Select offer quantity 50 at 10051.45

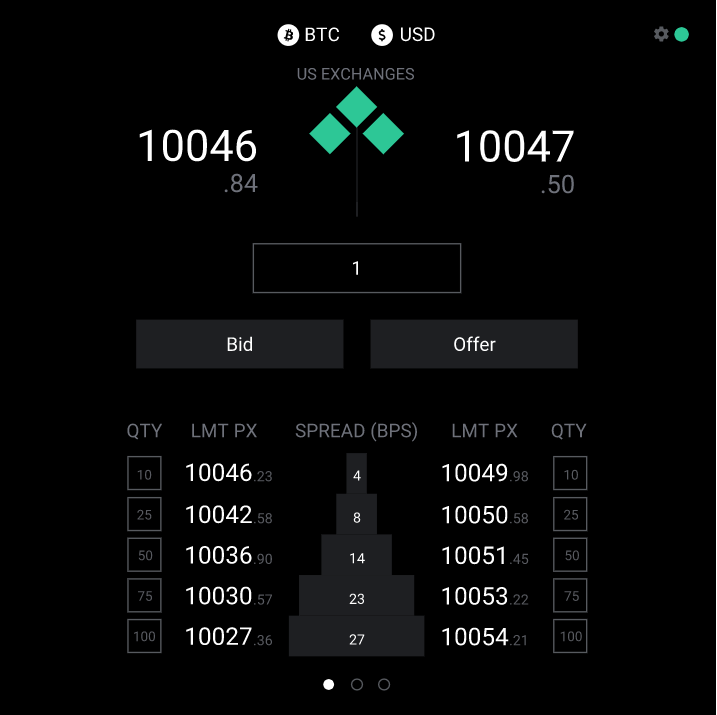(570, 555)
